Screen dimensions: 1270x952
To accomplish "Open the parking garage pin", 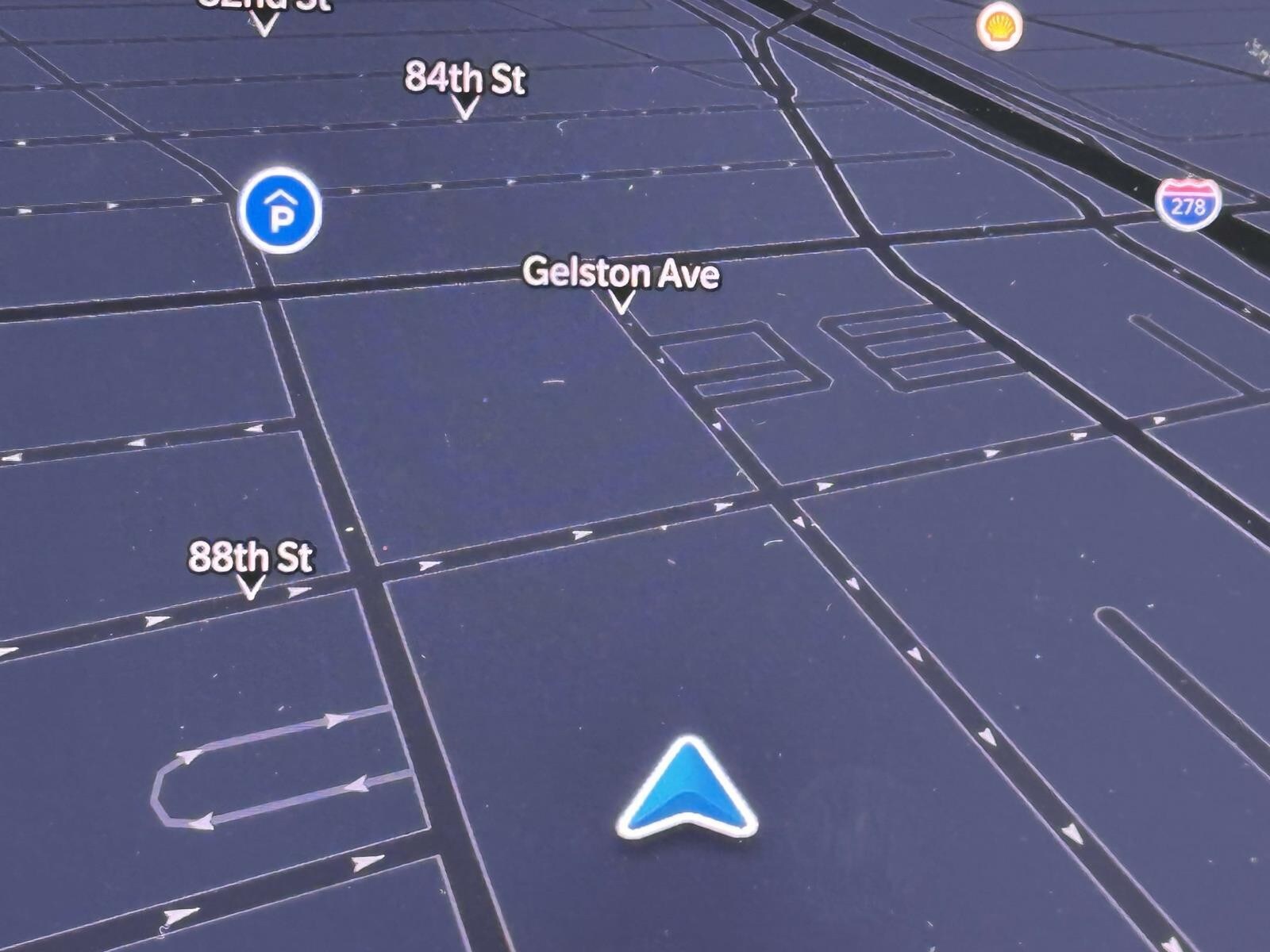I will (280, 211).
